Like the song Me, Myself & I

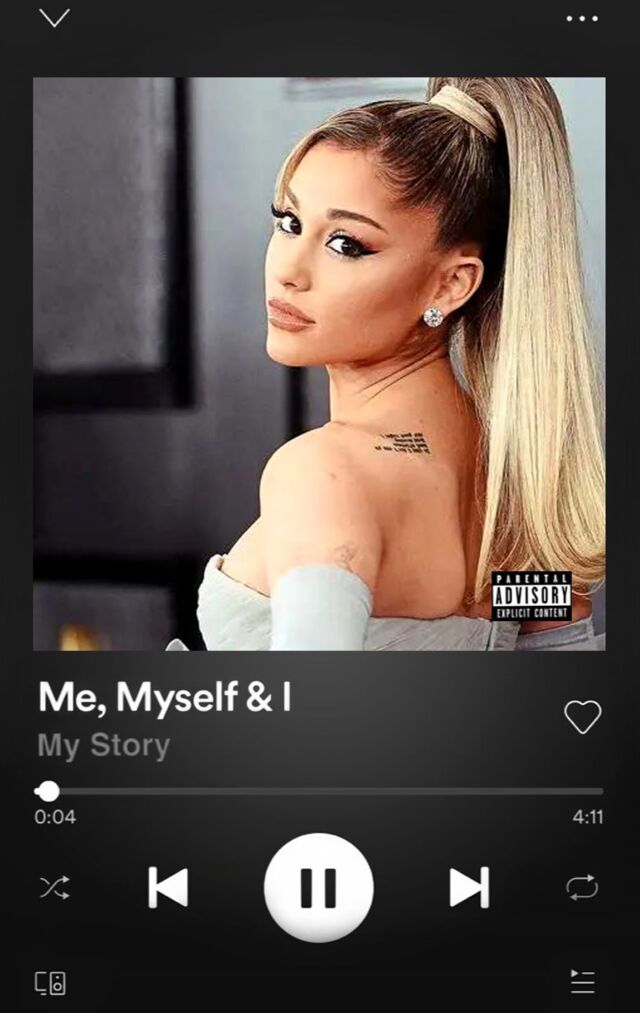point(582,716)
